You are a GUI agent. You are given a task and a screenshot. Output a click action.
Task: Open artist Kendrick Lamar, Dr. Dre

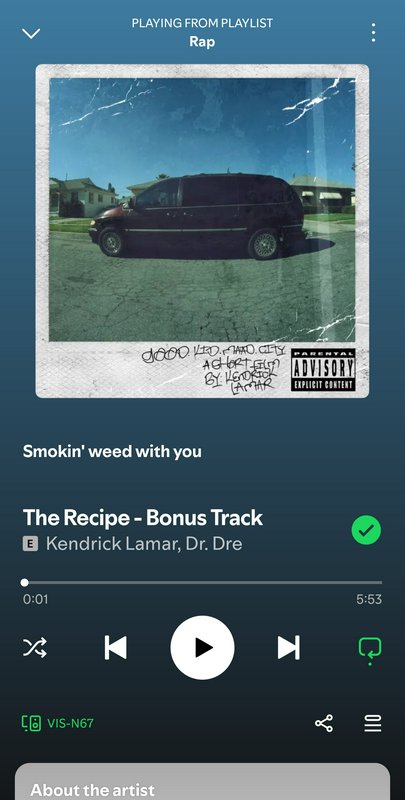[144, 544]
